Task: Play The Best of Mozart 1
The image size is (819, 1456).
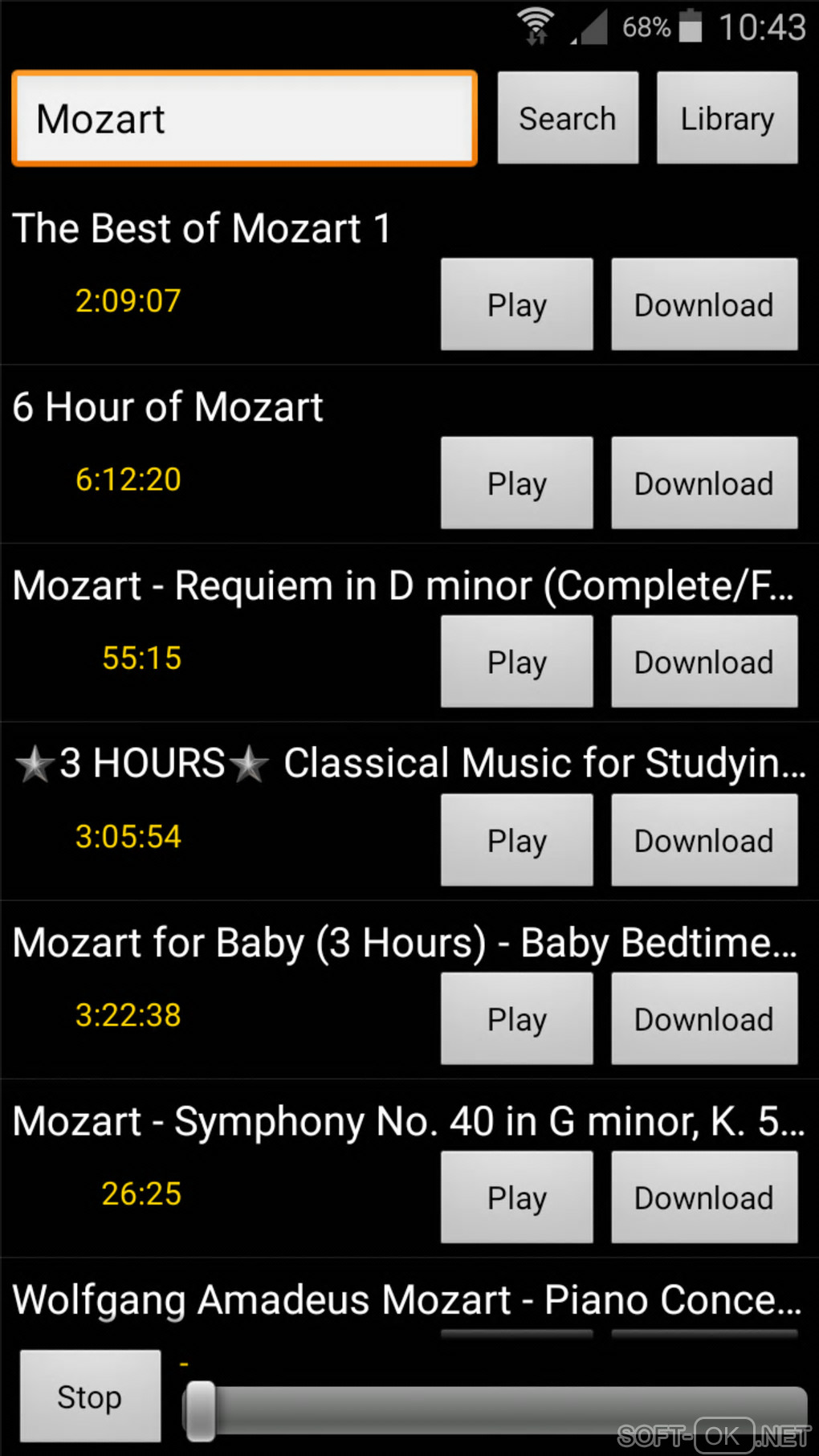Action: [516, 304]
